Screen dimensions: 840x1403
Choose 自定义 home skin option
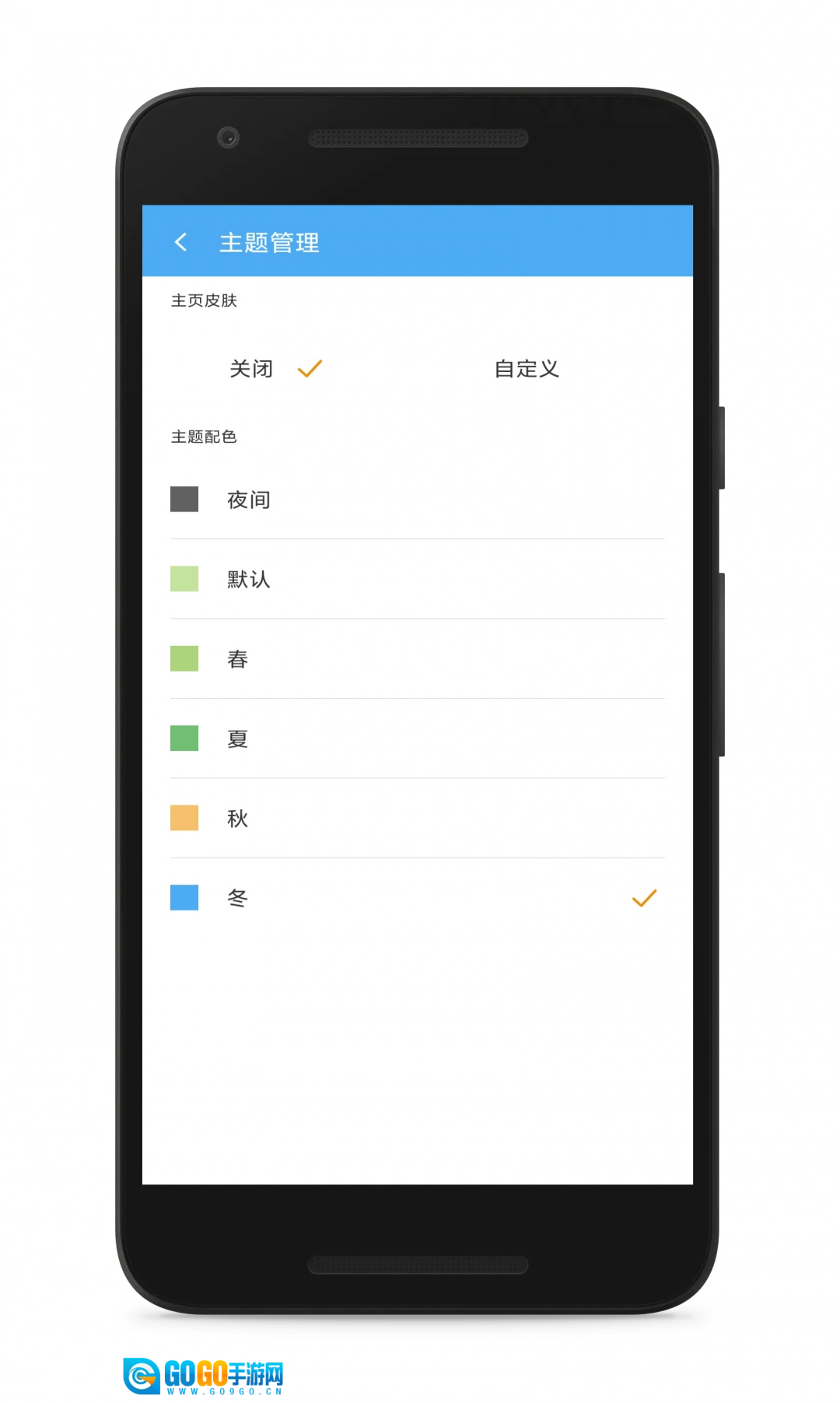point(527,369)
